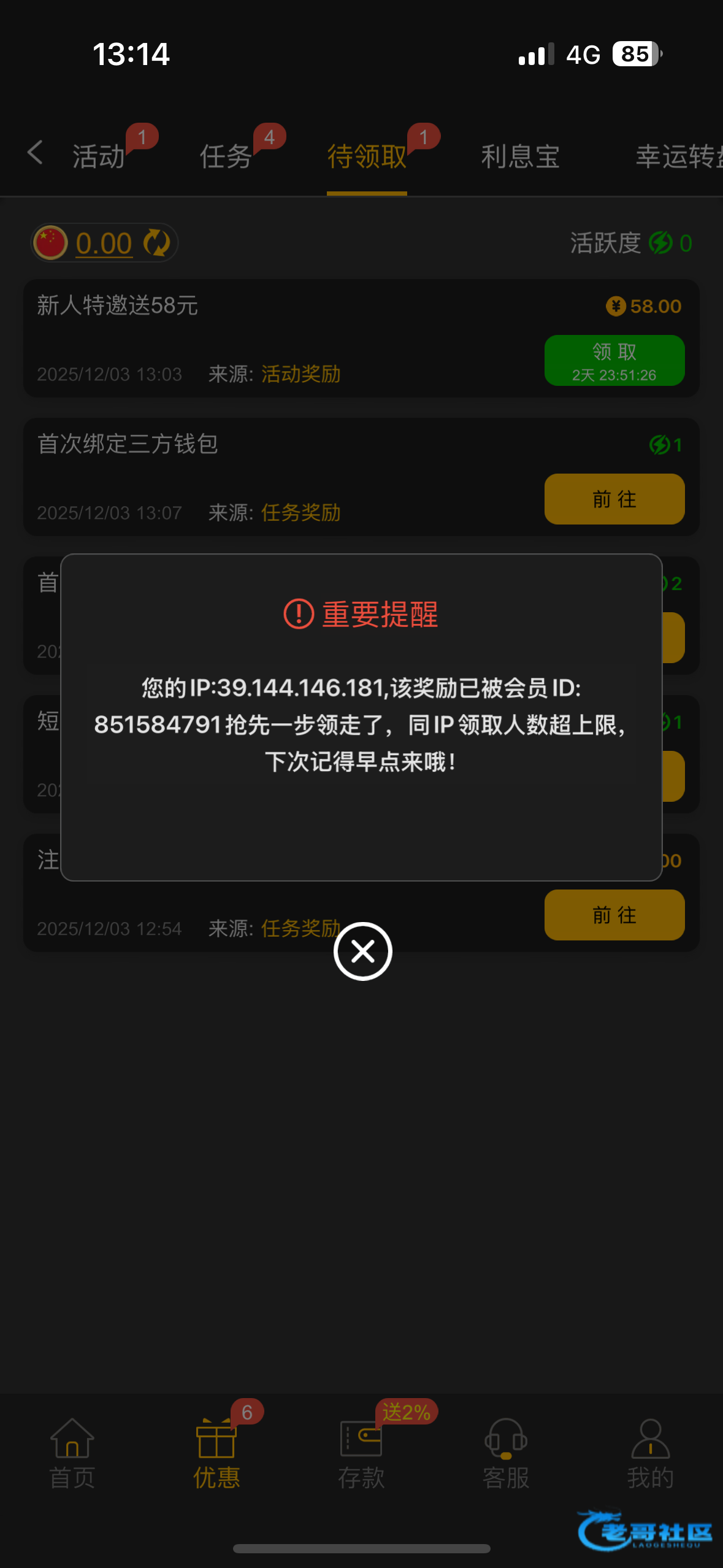Viewport: 723px width, 1568px height.
Task: Open the 优惠 bottom tab
Action: point(216,1454)
